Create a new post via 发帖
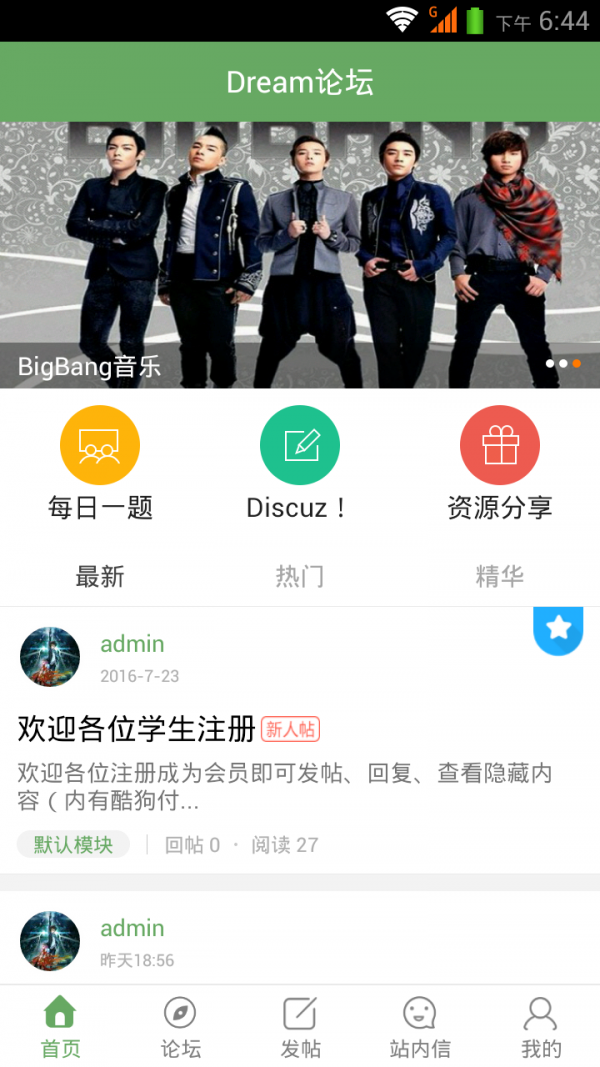Image resolution: width=600 pixels, height=1067 pixels. [300, 1027]
